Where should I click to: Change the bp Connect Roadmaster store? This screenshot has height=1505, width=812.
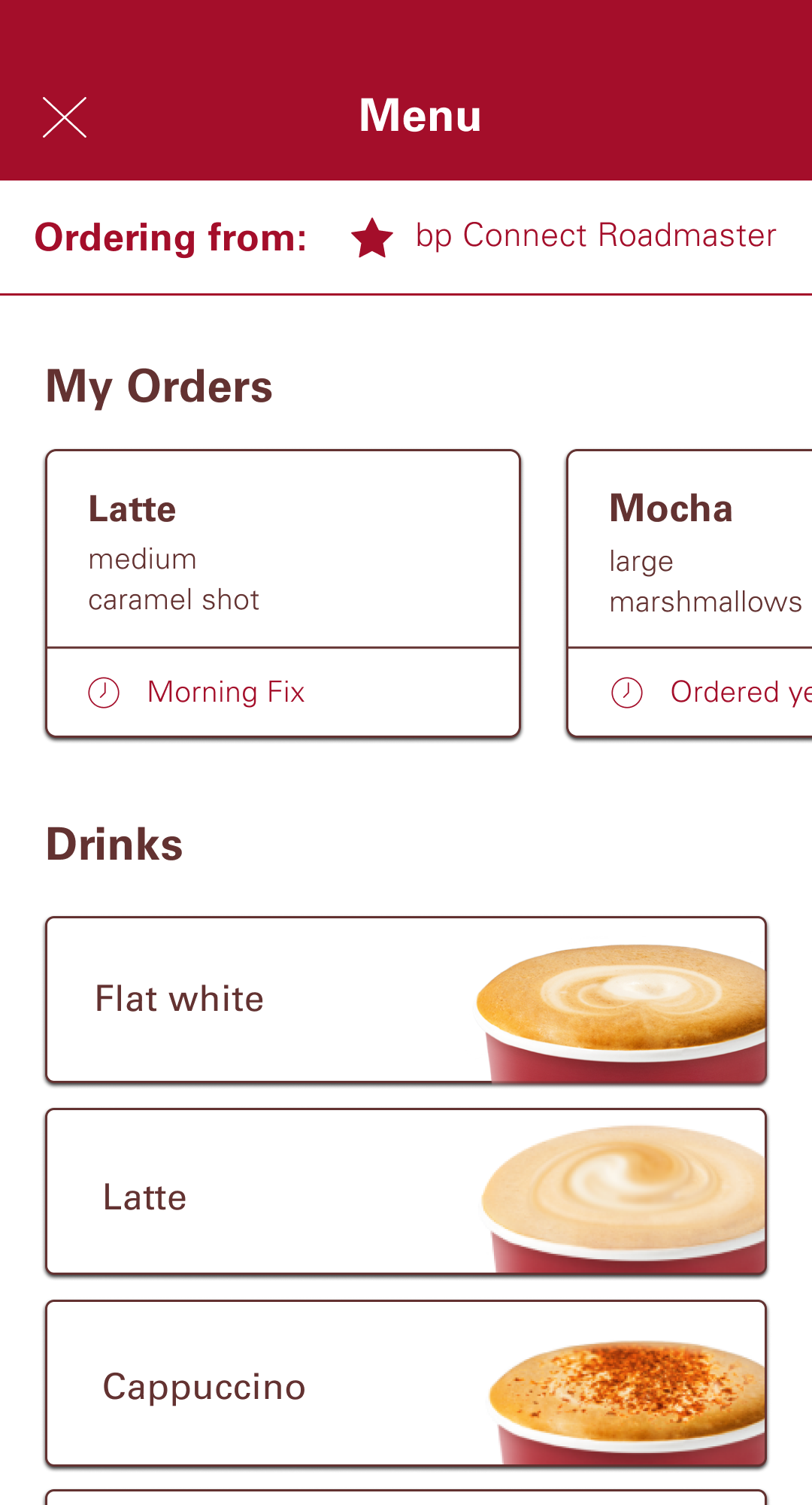tap(595, 236)
